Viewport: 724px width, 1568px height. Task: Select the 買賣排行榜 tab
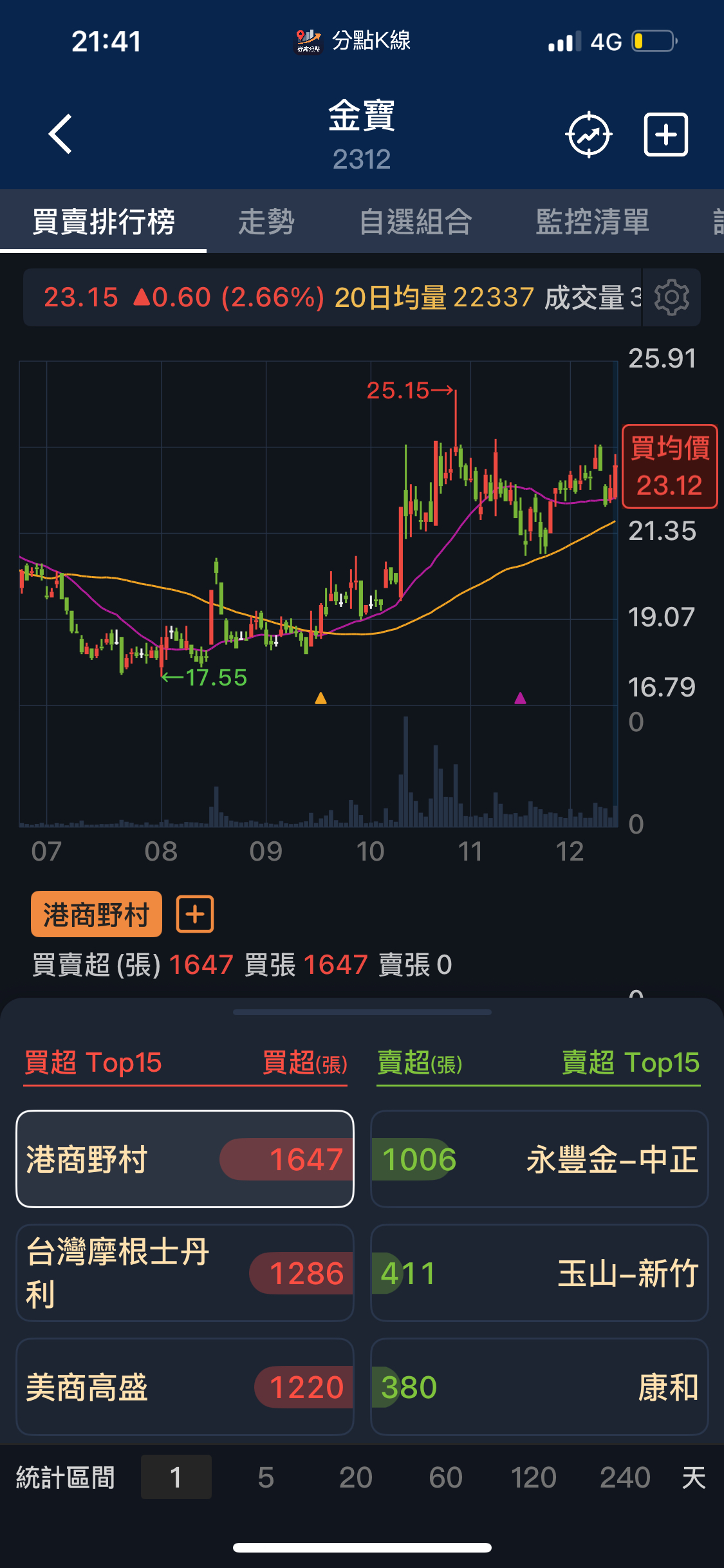click(x=103, y=222)
